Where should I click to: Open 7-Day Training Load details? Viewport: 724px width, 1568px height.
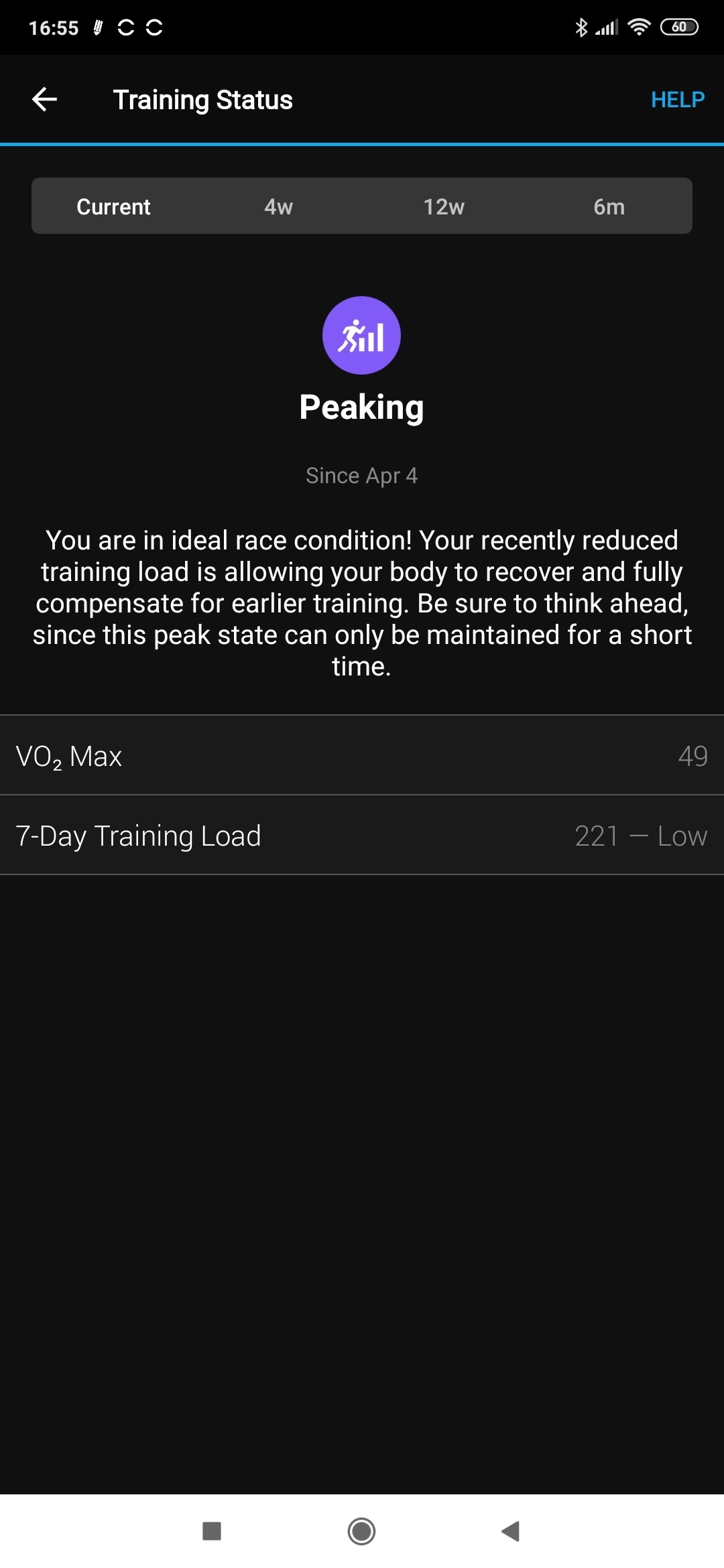[362, 836]
